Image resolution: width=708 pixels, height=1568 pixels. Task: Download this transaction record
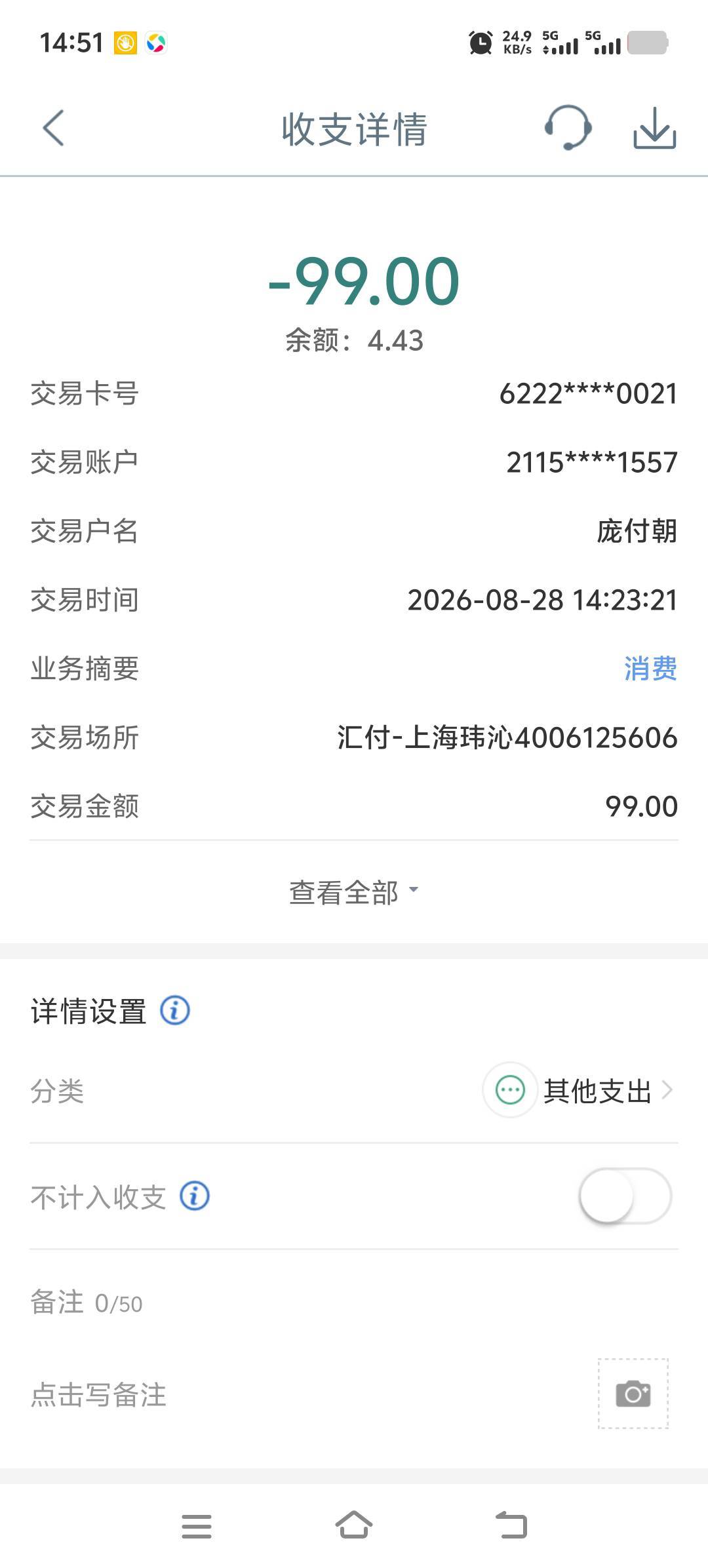[x=654, y=128]
